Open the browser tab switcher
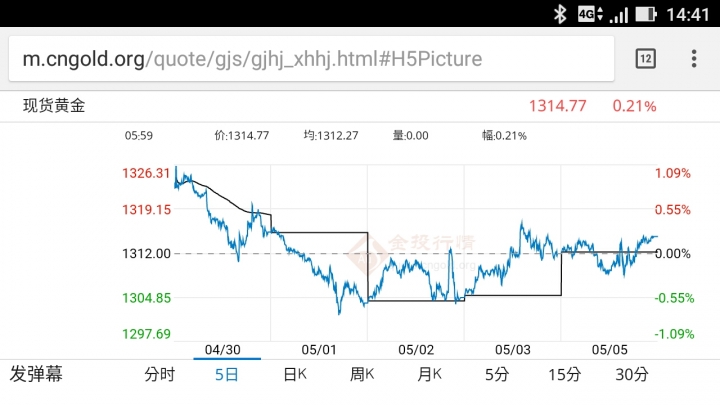The width and height of the screenshot is (720, 405). [x=646, y=59]
